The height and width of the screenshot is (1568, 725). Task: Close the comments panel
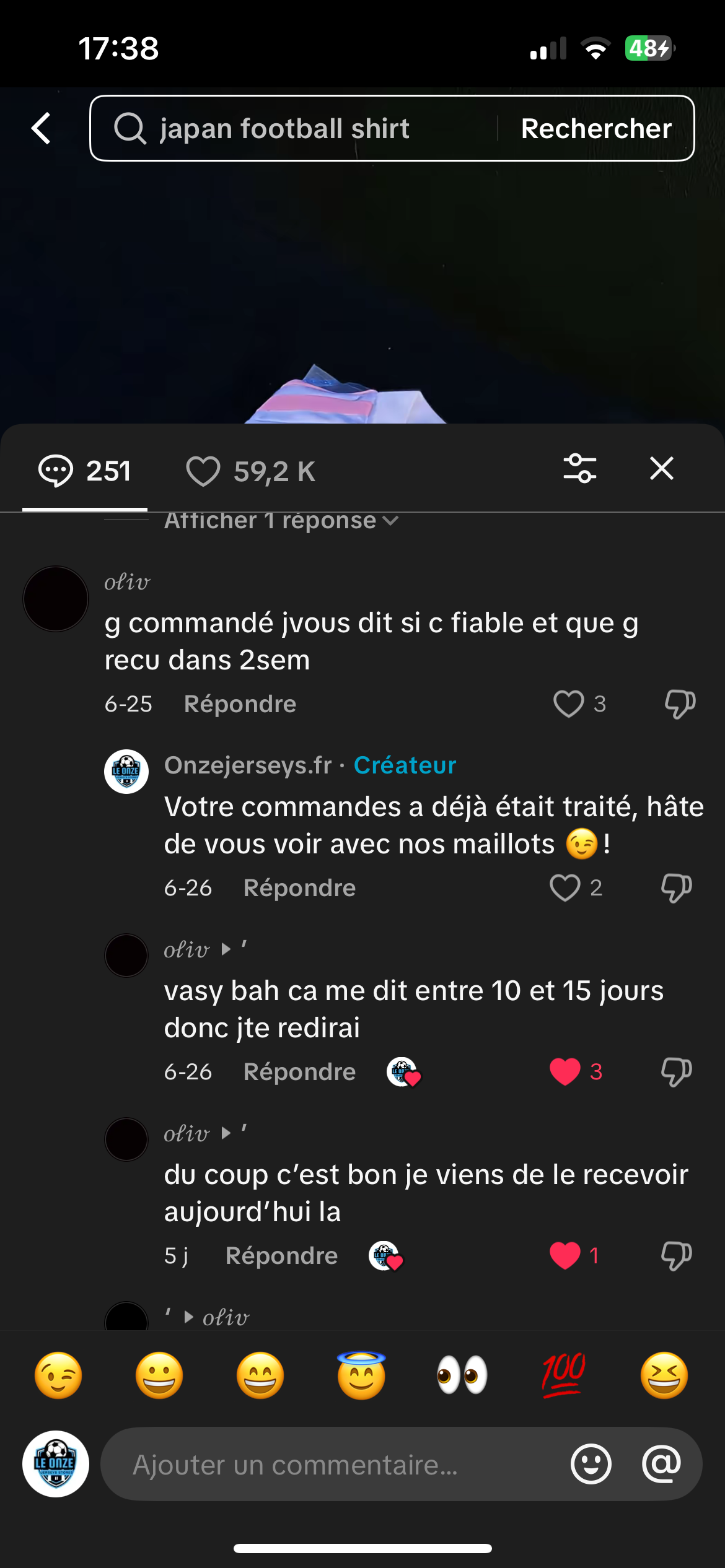662,469
